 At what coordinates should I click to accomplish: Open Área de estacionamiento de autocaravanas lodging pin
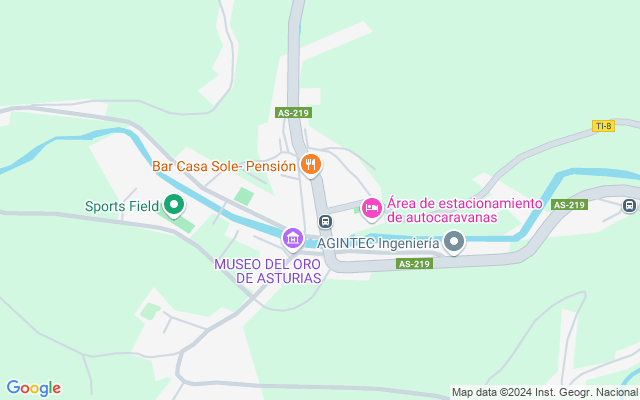(372, 207)
